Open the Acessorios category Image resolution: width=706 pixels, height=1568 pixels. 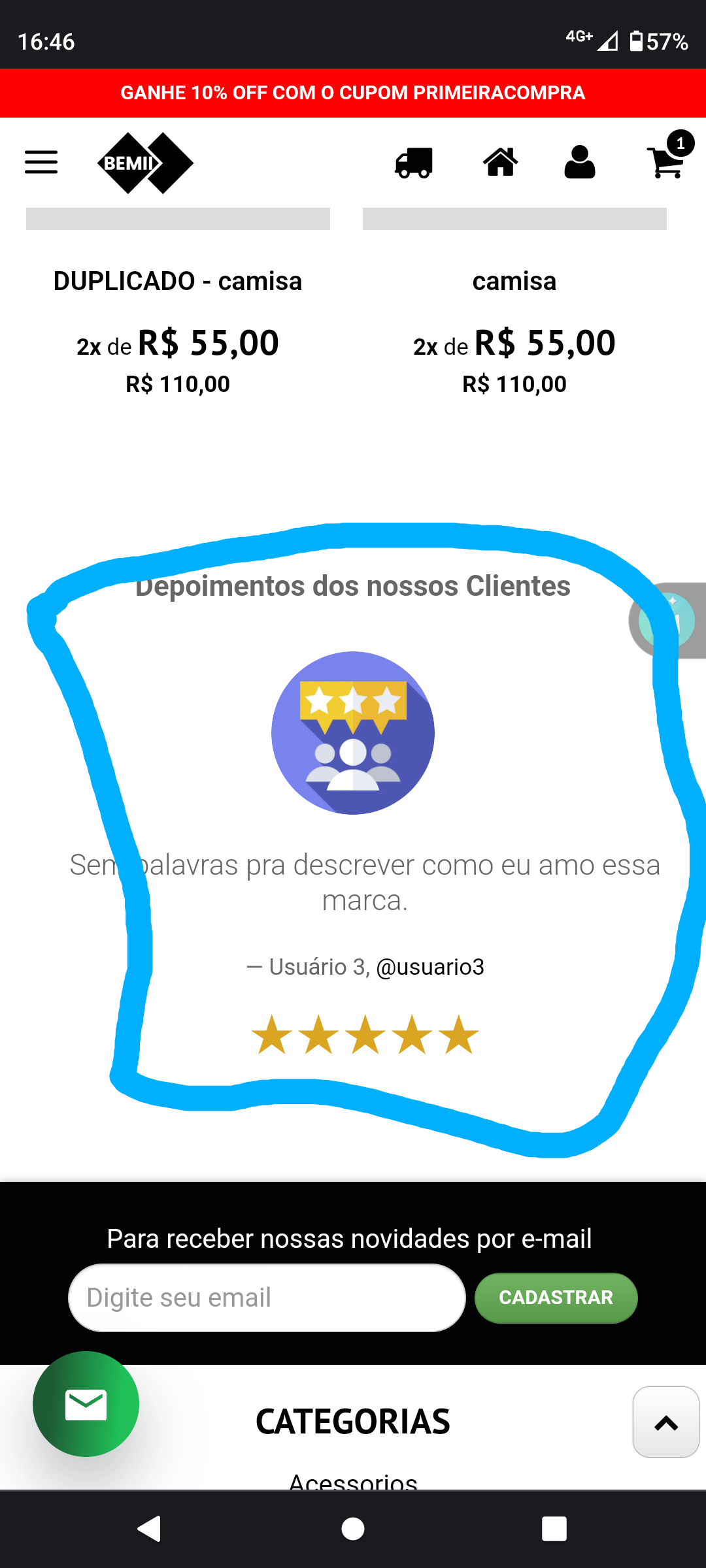[x=353, y=1480]
